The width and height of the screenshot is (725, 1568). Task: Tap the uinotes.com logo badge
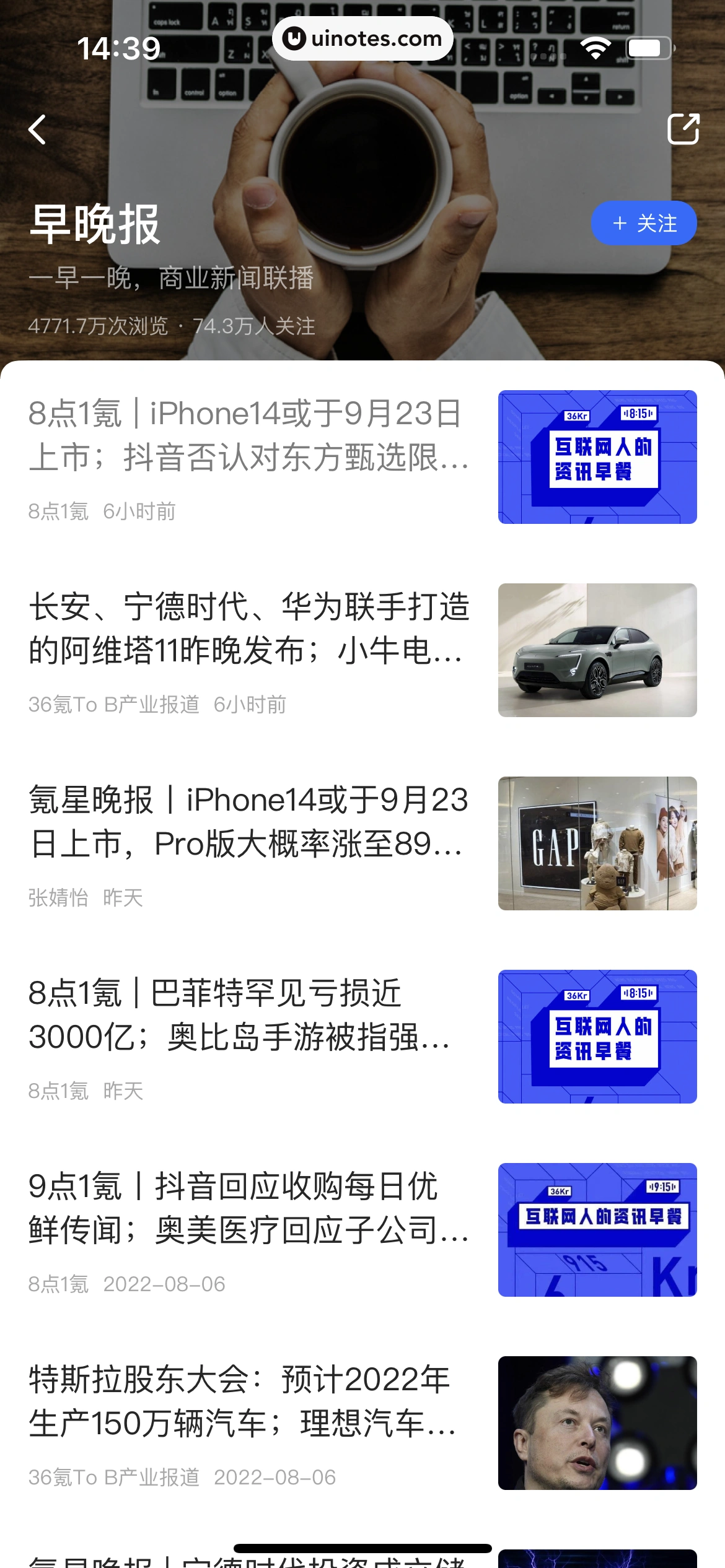tap(362, 38)
